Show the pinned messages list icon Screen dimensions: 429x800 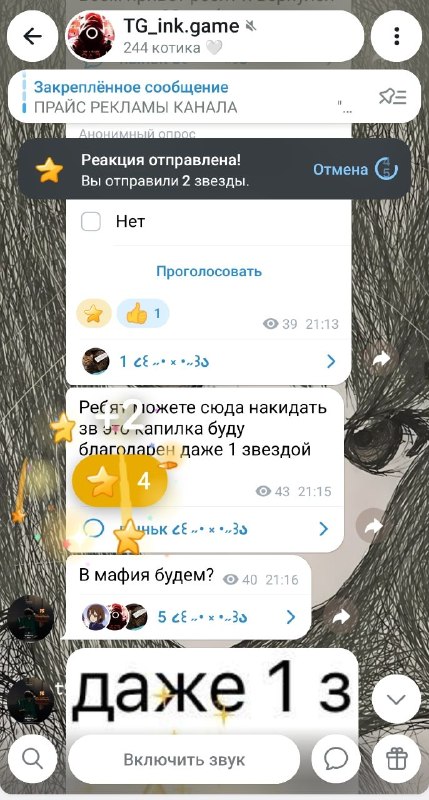pyautogui.click(x=392, y=97)
